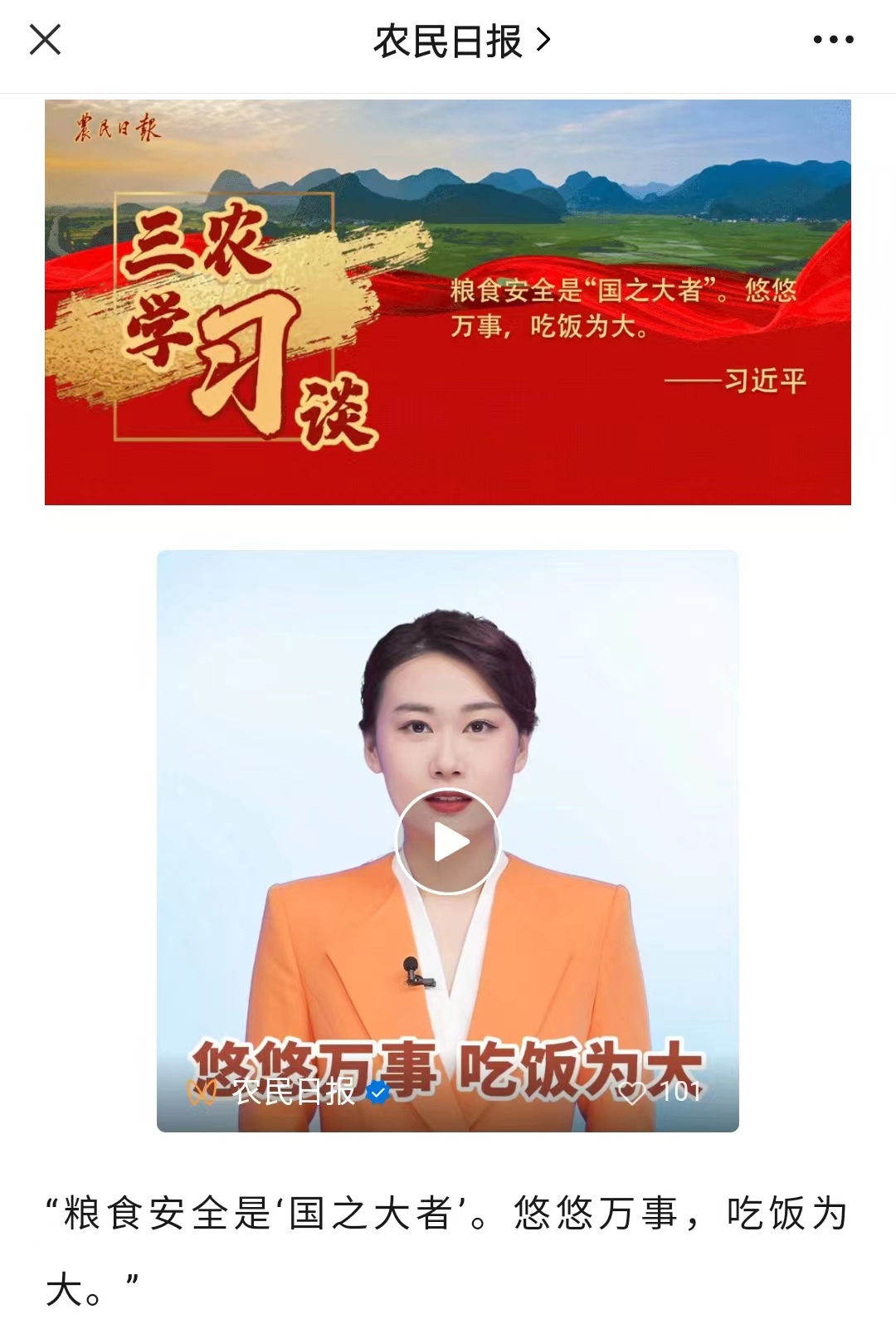This screenshot has height=1324, width=896.
Task: Open 农民日报 channel name on the video
Action: (292, 1093)
